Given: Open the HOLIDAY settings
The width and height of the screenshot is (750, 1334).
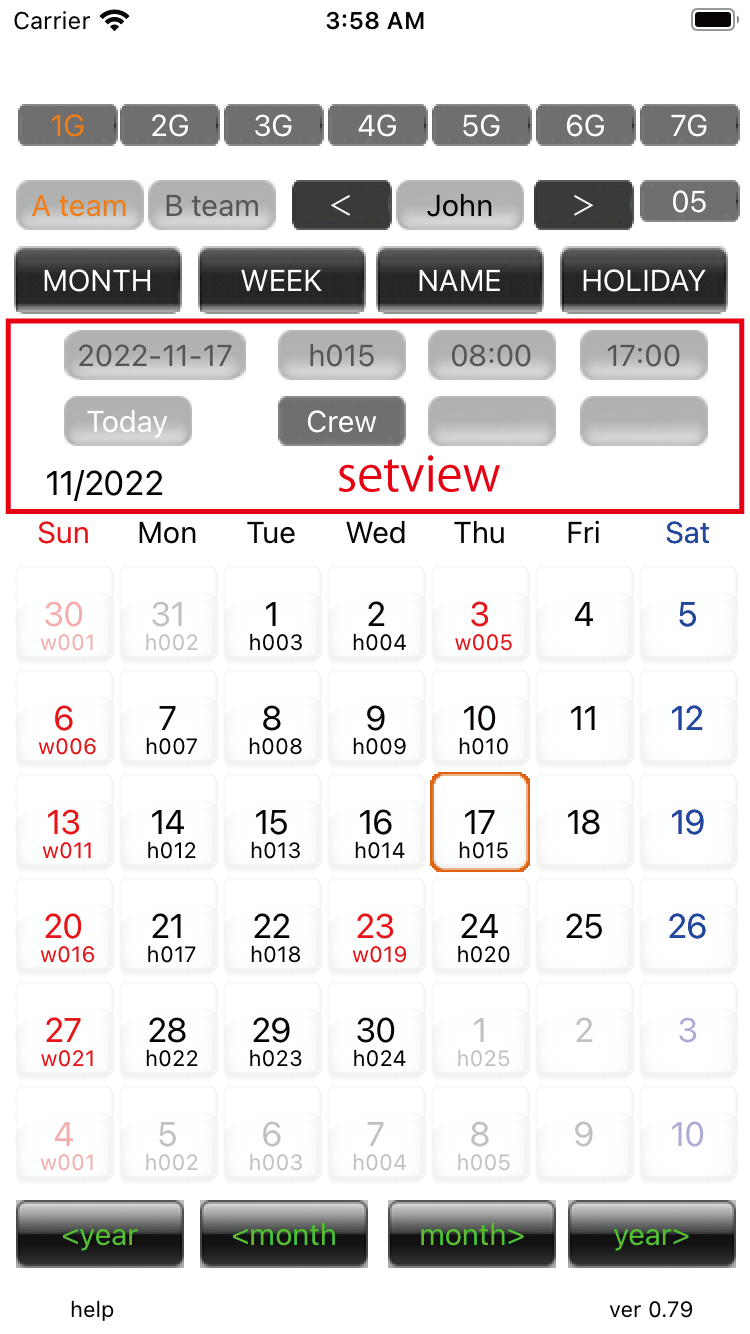Looking at the screenshot, I should [643, 280].
